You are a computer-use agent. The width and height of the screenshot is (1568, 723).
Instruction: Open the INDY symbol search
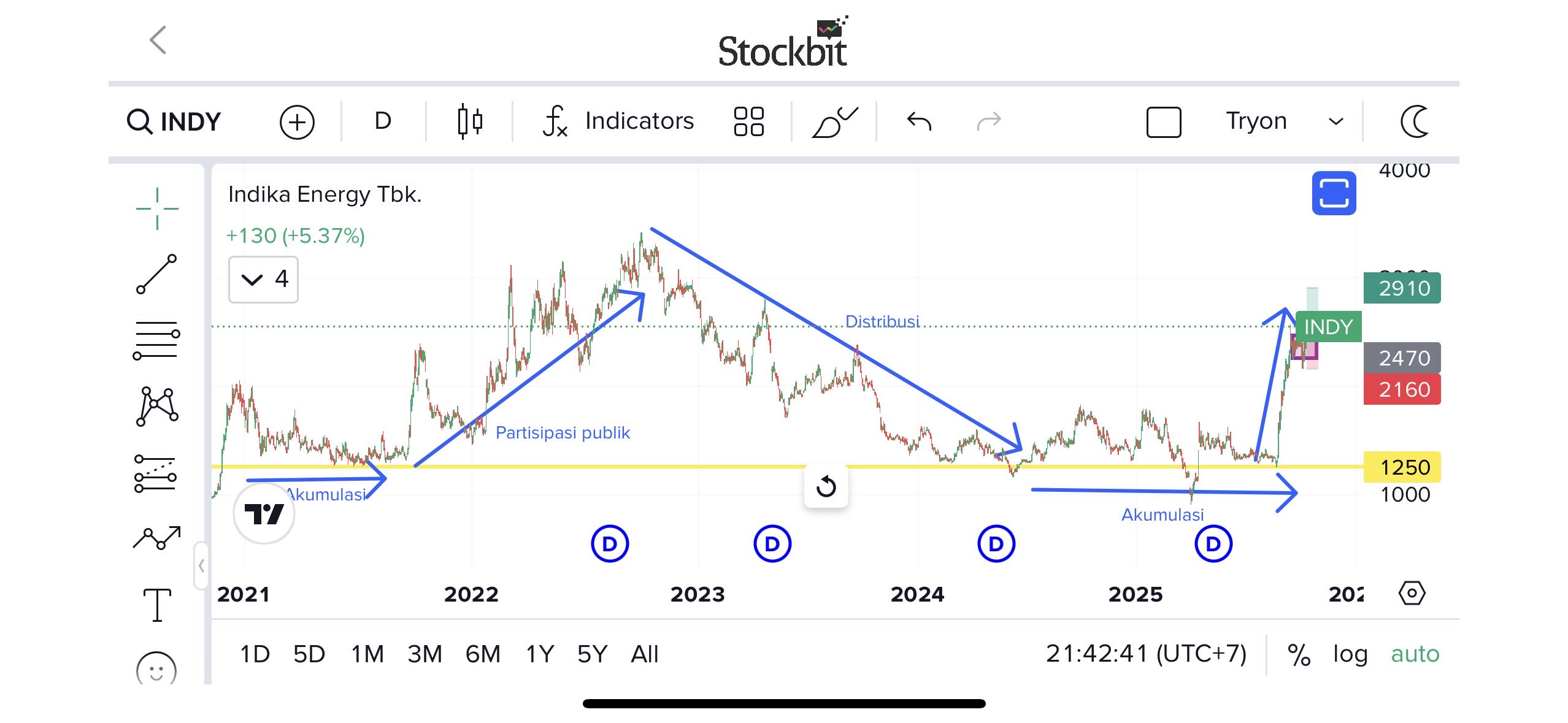pos(174,121)
